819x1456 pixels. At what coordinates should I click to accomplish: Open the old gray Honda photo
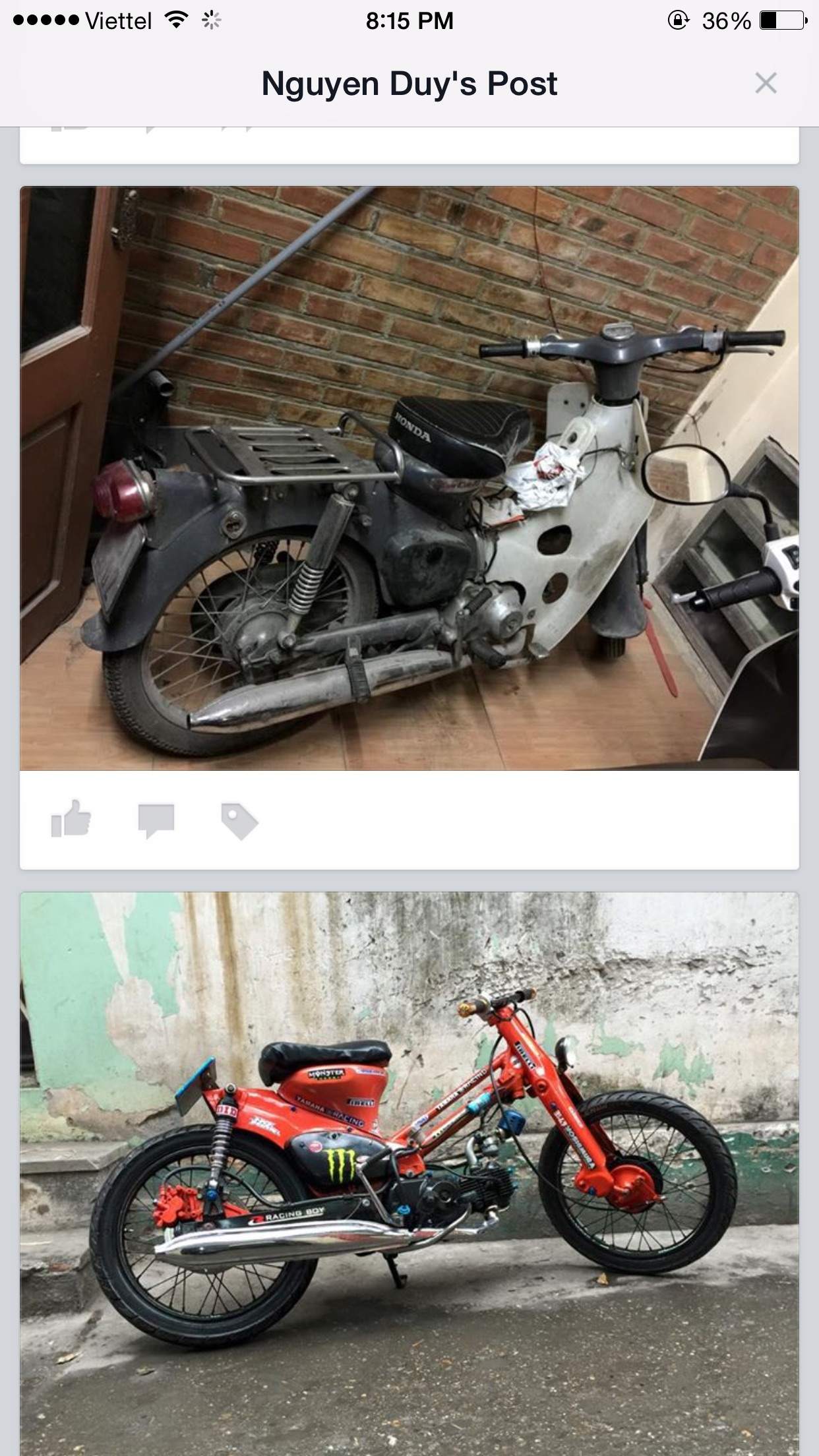409,478
